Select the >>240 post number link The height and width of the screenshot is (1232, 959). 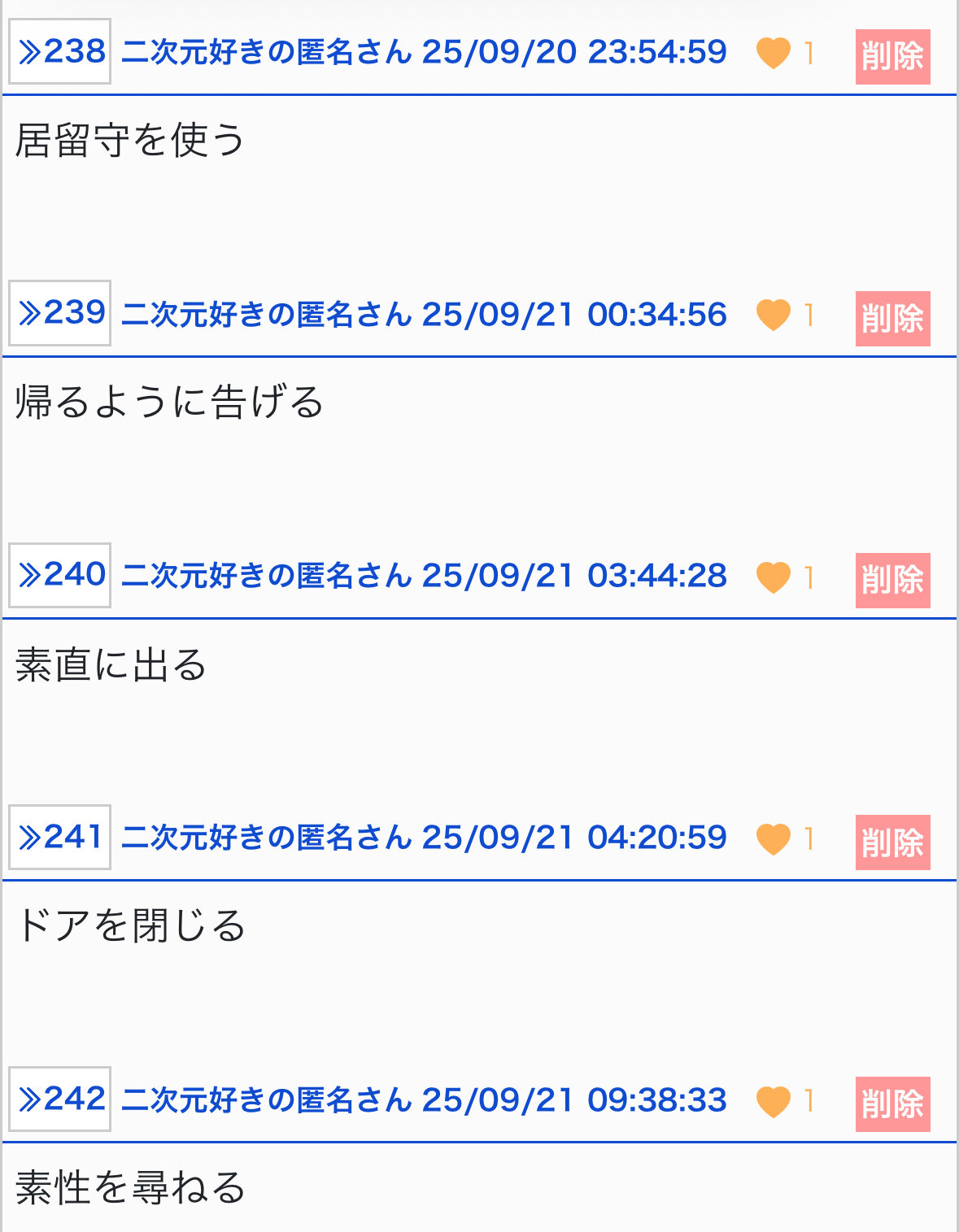(x=60, y=575)
